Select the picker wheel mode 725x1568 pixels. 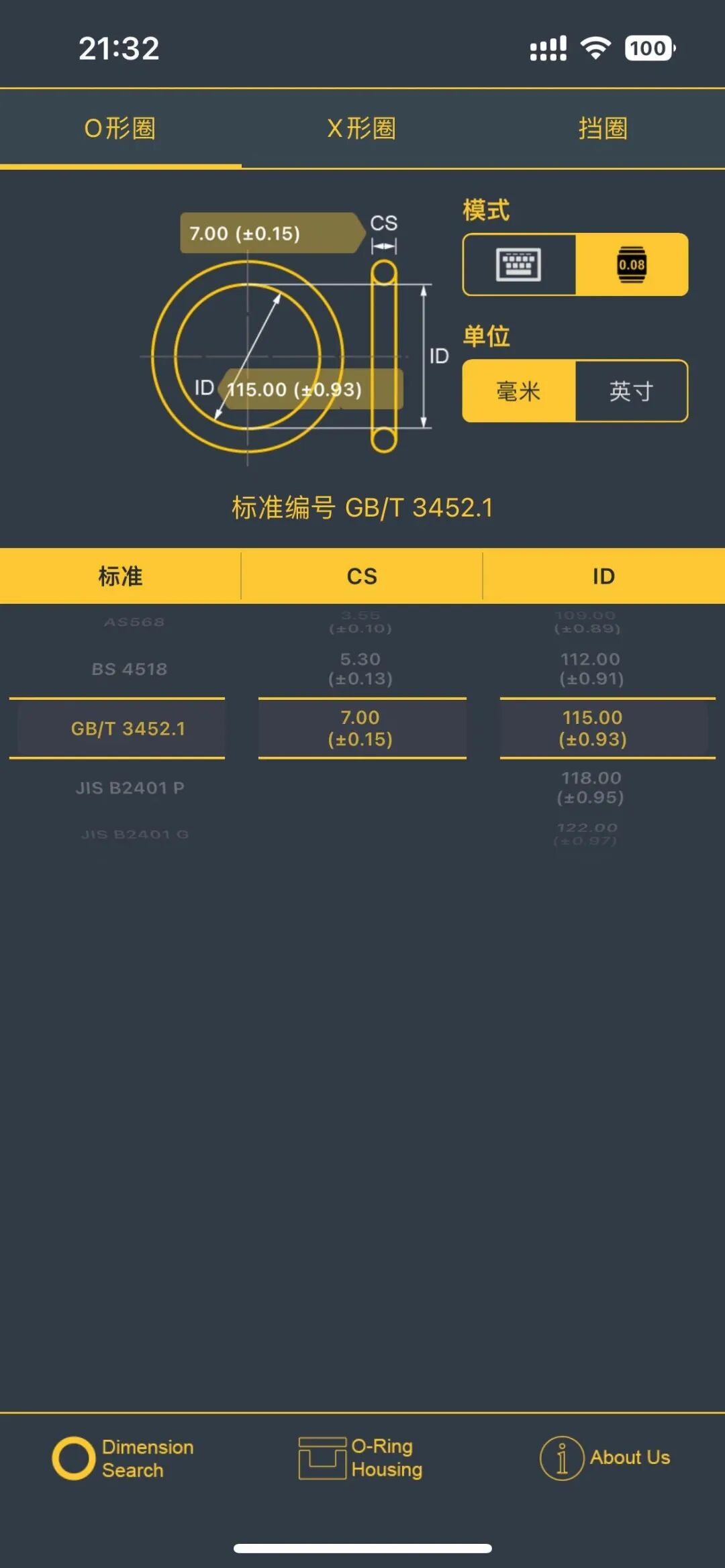pyautogui.click(x=631, y=264)
